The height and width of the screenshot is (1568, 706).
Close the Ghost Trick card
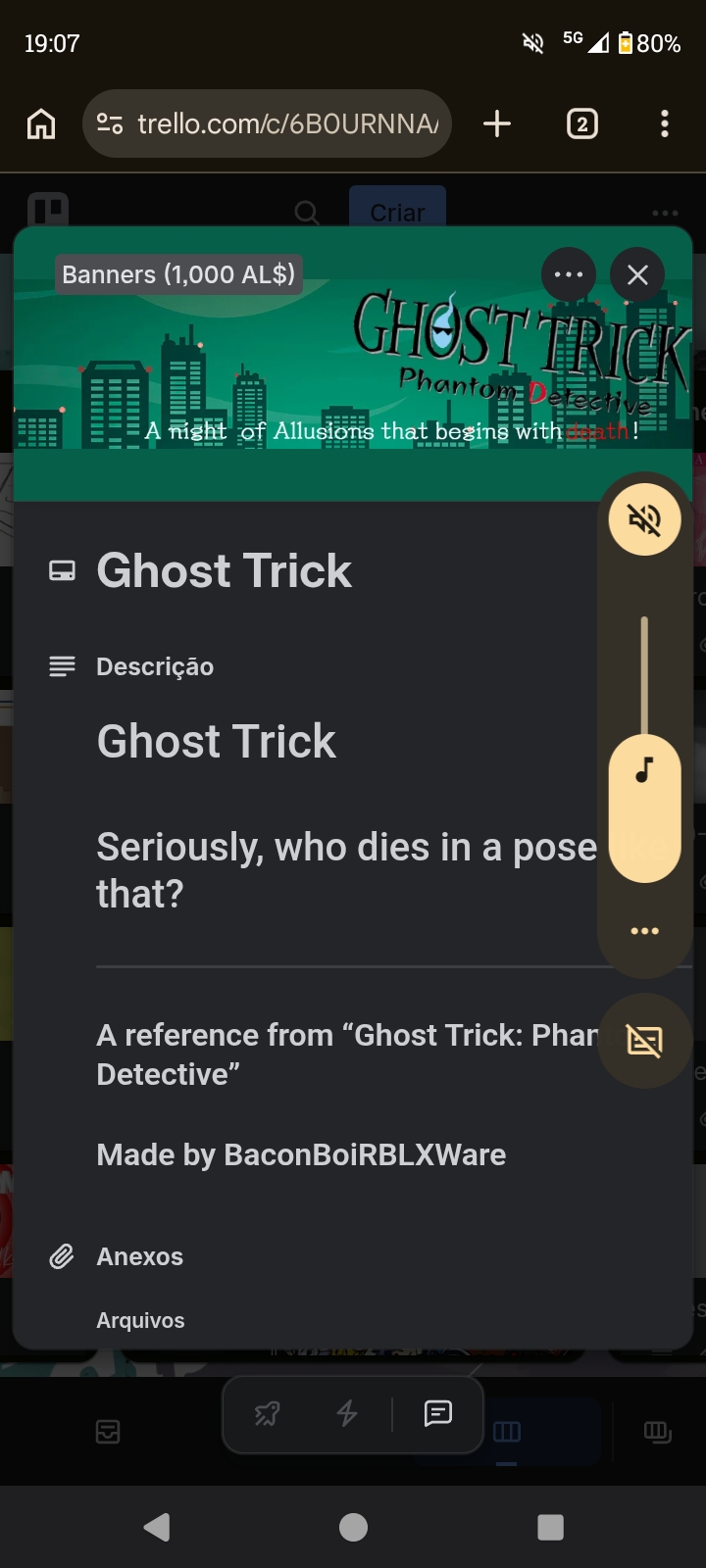coord(637,275)
